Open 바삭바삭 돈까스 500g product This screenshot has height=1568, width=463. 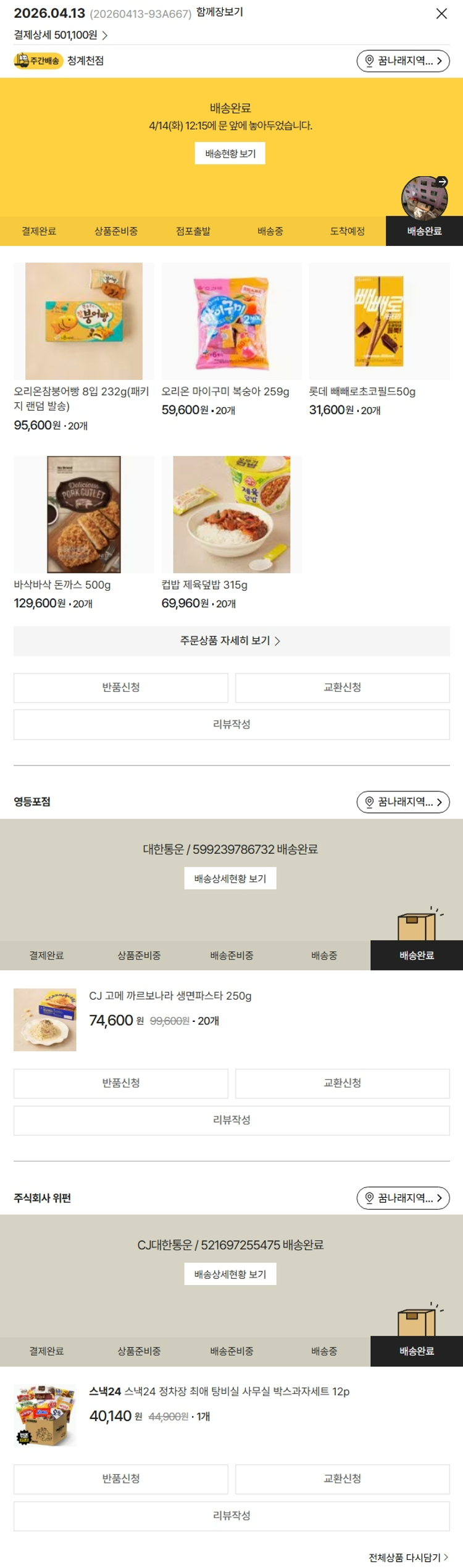83,514
